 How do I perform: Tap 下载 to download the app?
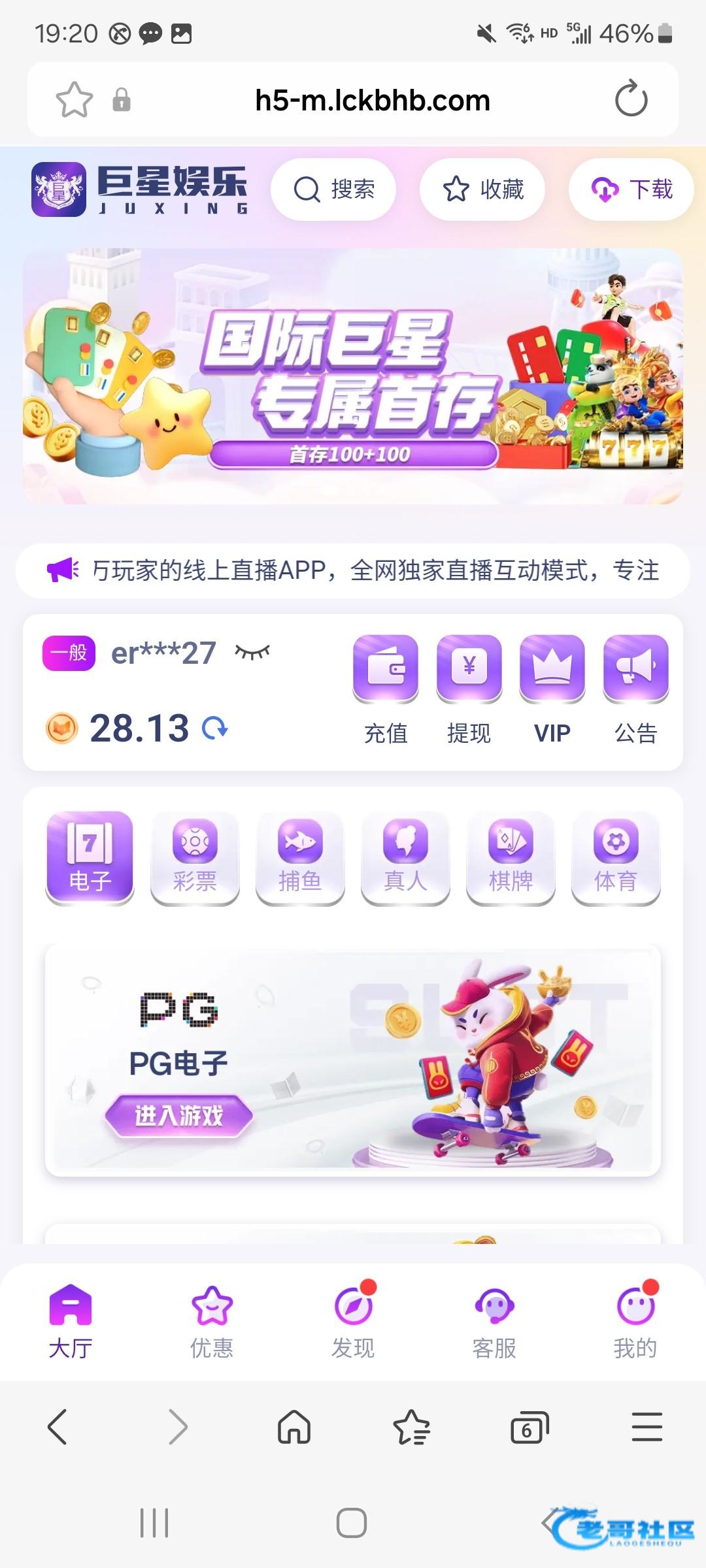(631, 189)
